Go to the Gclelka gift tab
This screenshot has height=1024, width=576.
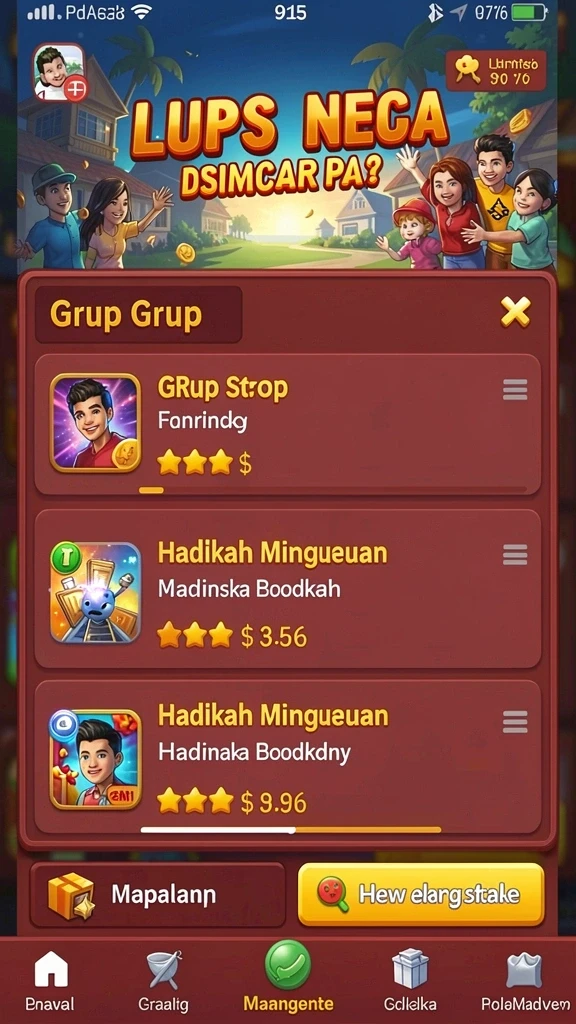410,980
